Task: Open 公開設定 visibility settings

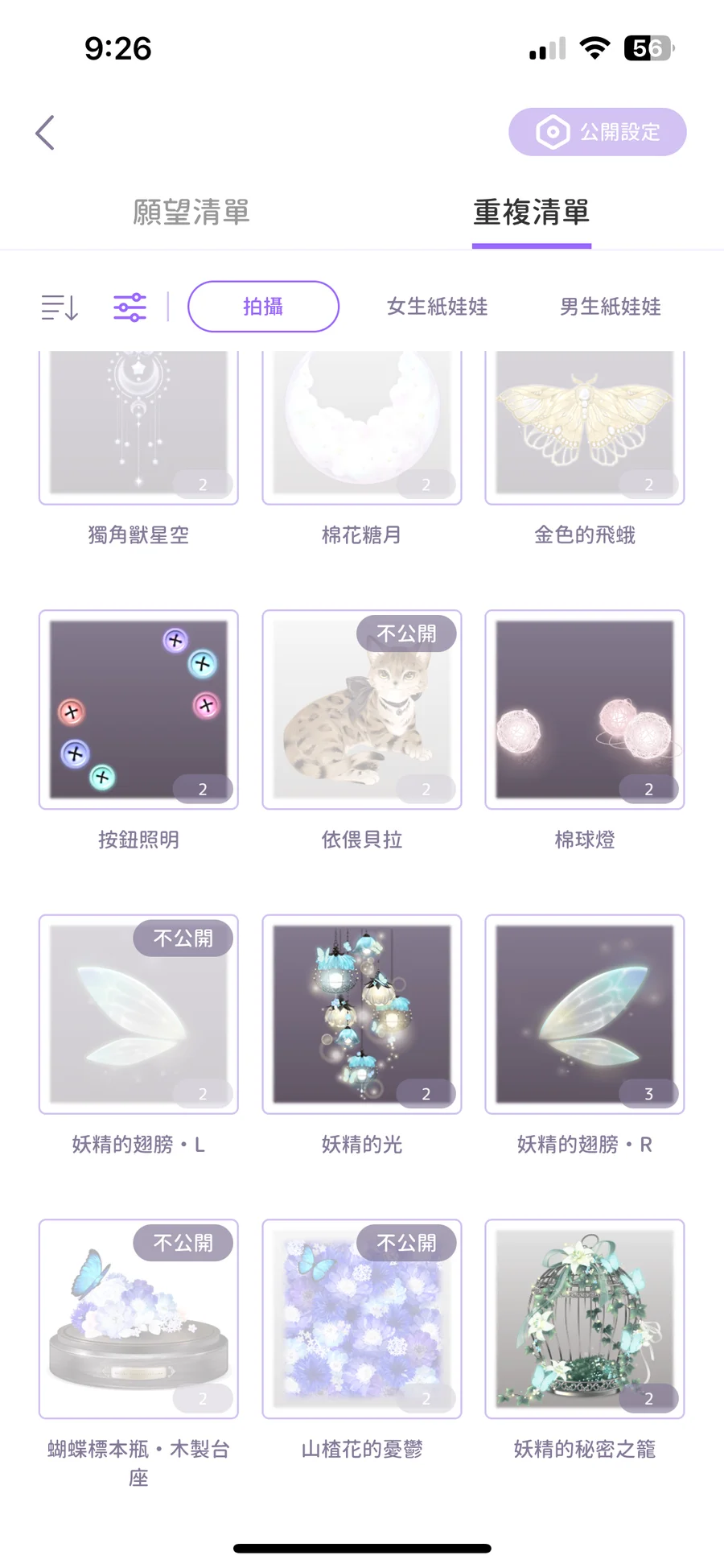Action: pos(597,132)
